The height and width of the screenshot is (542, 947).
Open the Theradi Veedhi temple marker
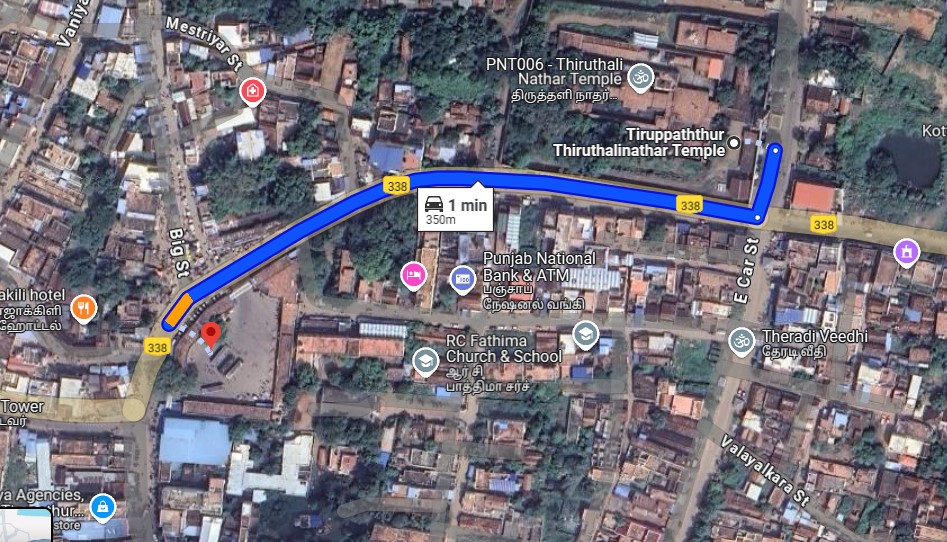741,341
